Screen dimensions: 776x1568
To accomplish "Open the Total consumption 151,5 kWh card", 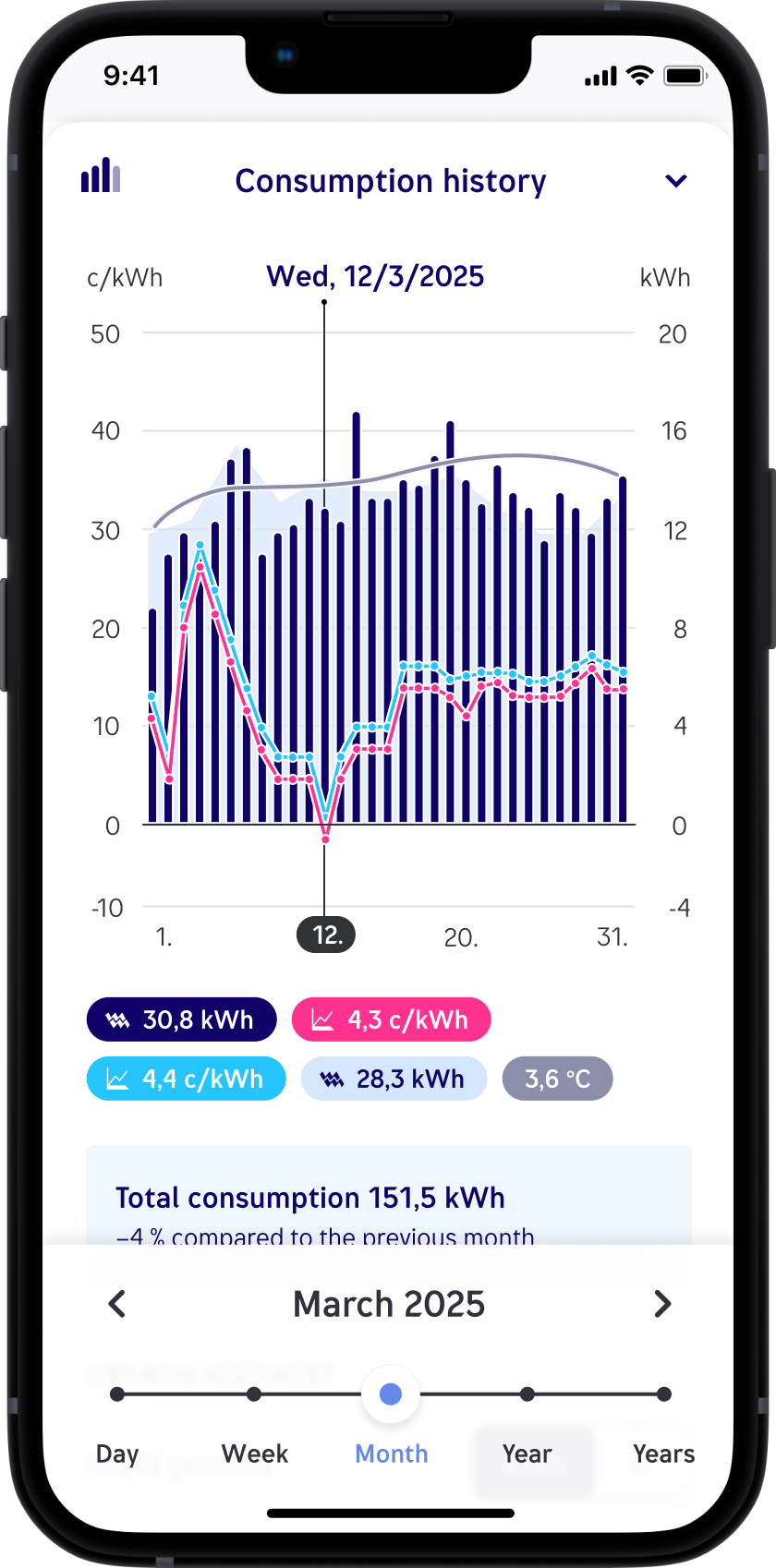I will [388, 1198].
